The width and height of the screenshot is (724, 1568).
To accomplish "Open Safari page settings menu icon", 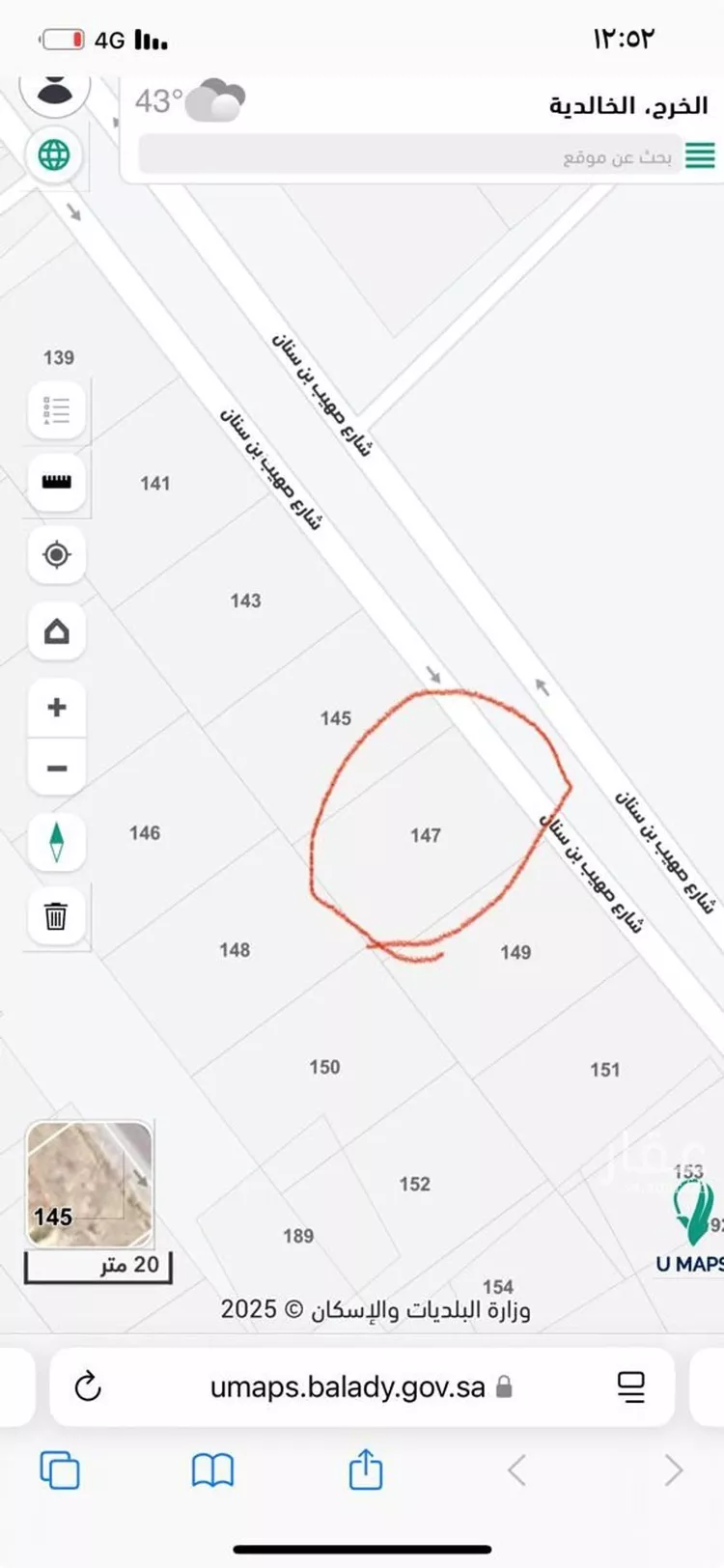I will click(x=630, y=1387).
